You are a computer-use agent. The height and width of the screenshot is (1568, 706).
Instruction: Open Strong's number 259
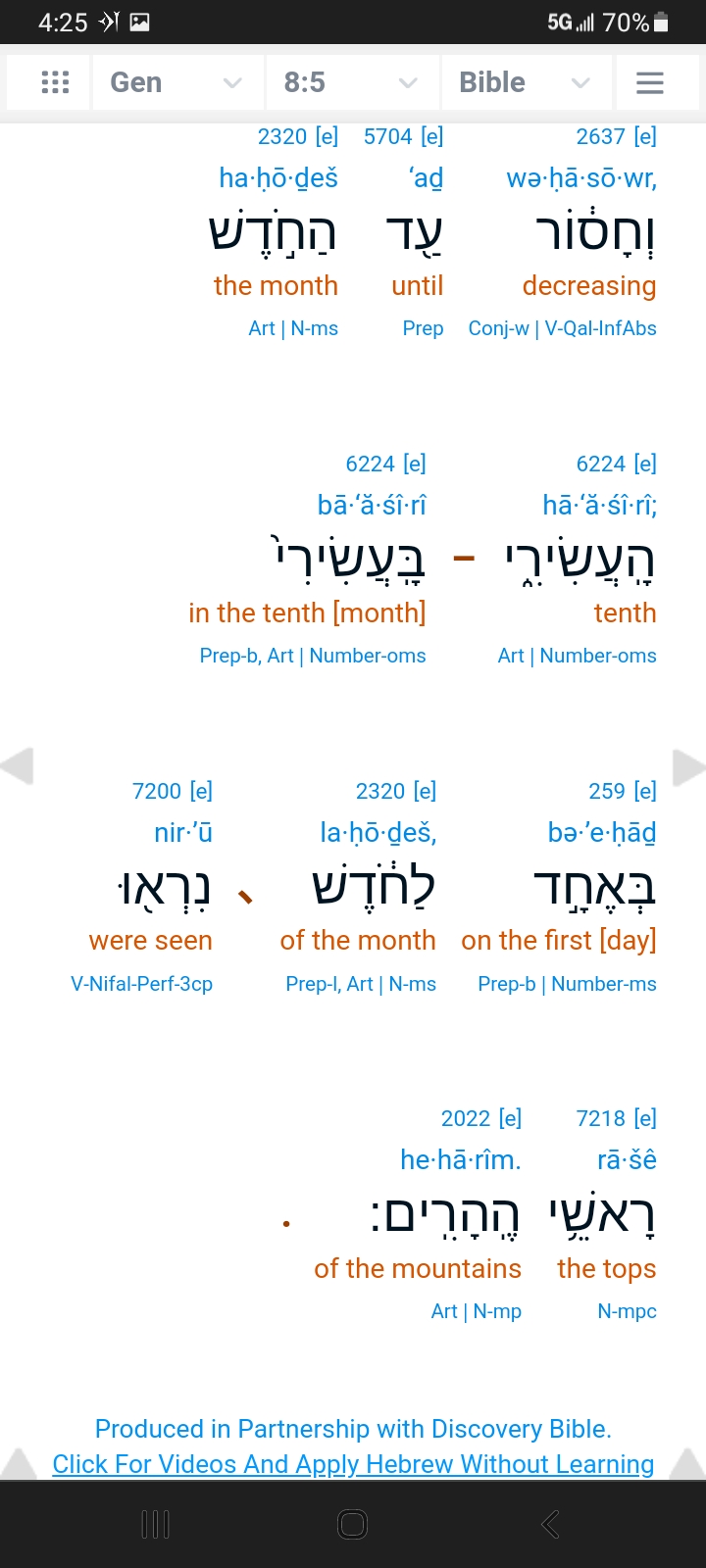pyautogui.click(x=607, y=791)
